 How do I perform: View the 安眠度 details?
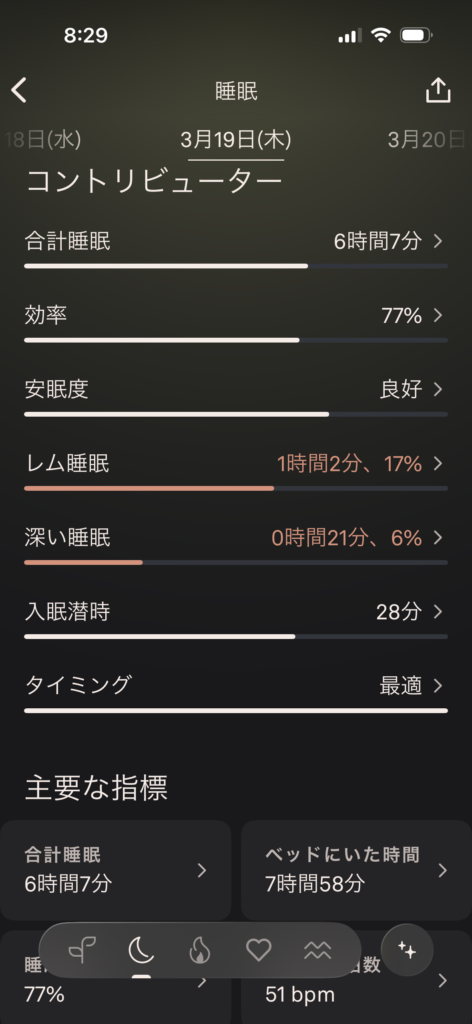pyautogui.click(x=236, y=396)
